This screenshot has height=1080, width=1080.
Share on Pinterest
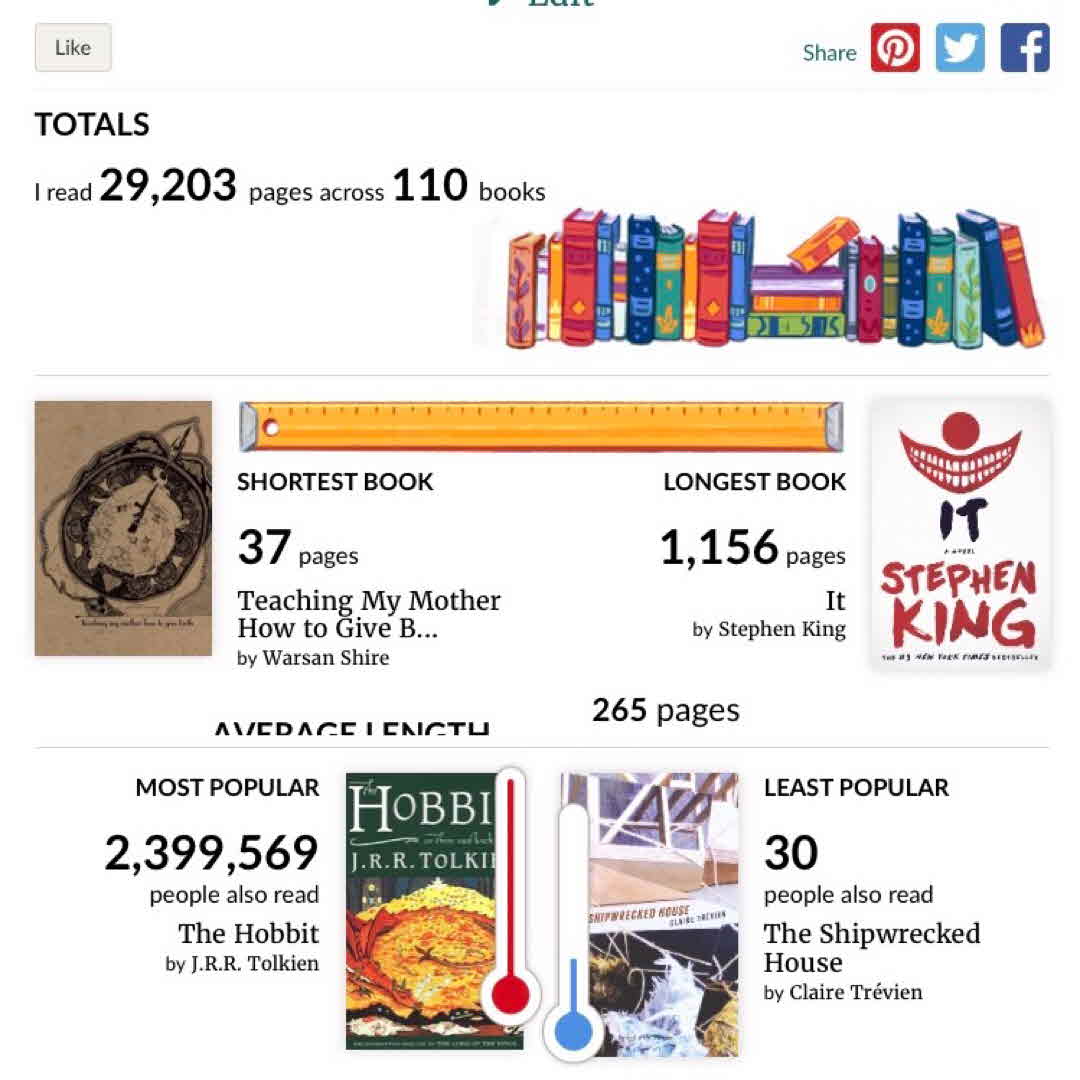(895, 48)
